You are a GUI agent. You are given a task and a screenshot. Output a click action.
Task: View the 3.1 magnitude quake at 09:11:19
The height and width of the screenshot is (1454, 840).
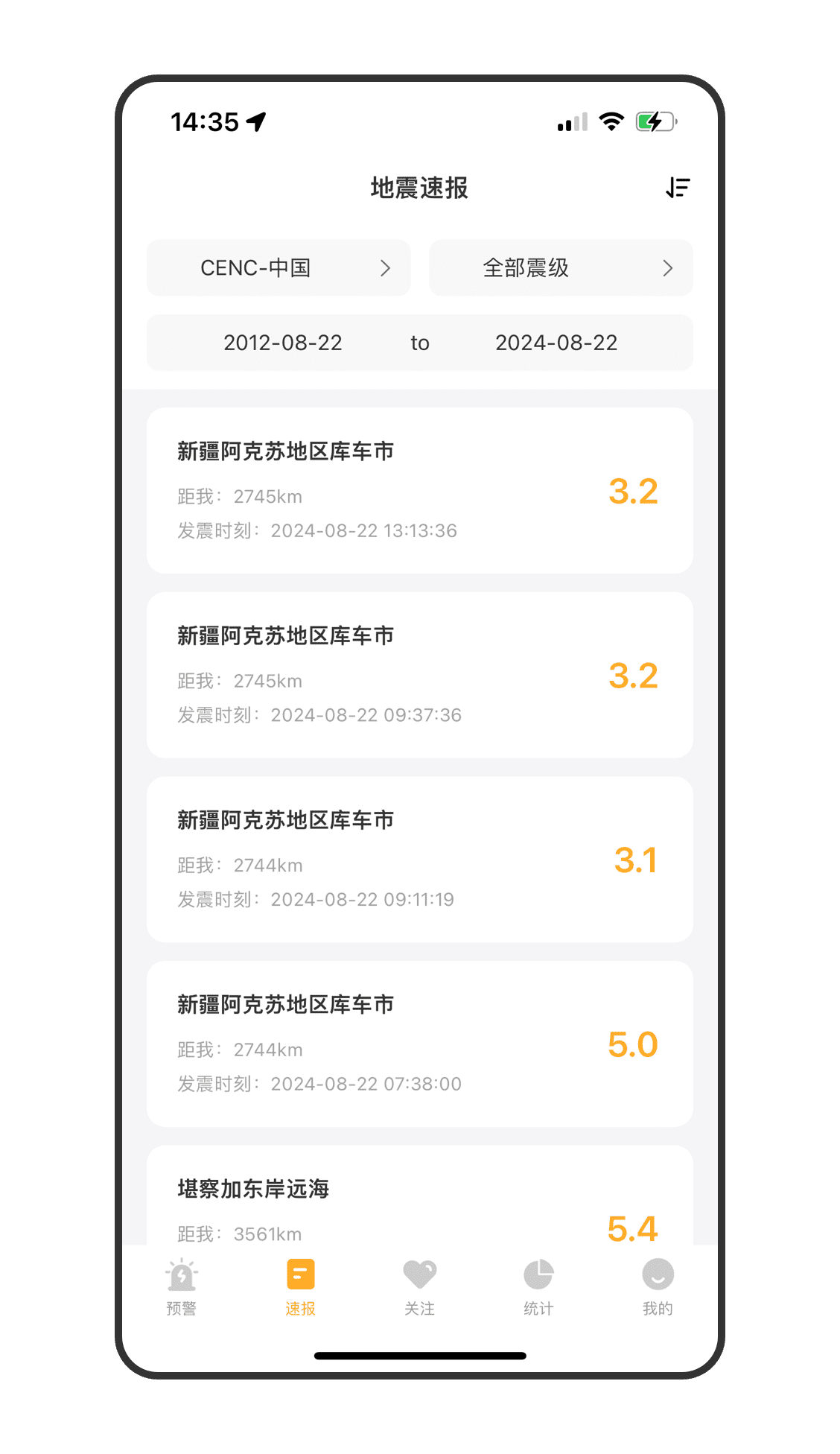pyautogui.click(x=420, y=860)
